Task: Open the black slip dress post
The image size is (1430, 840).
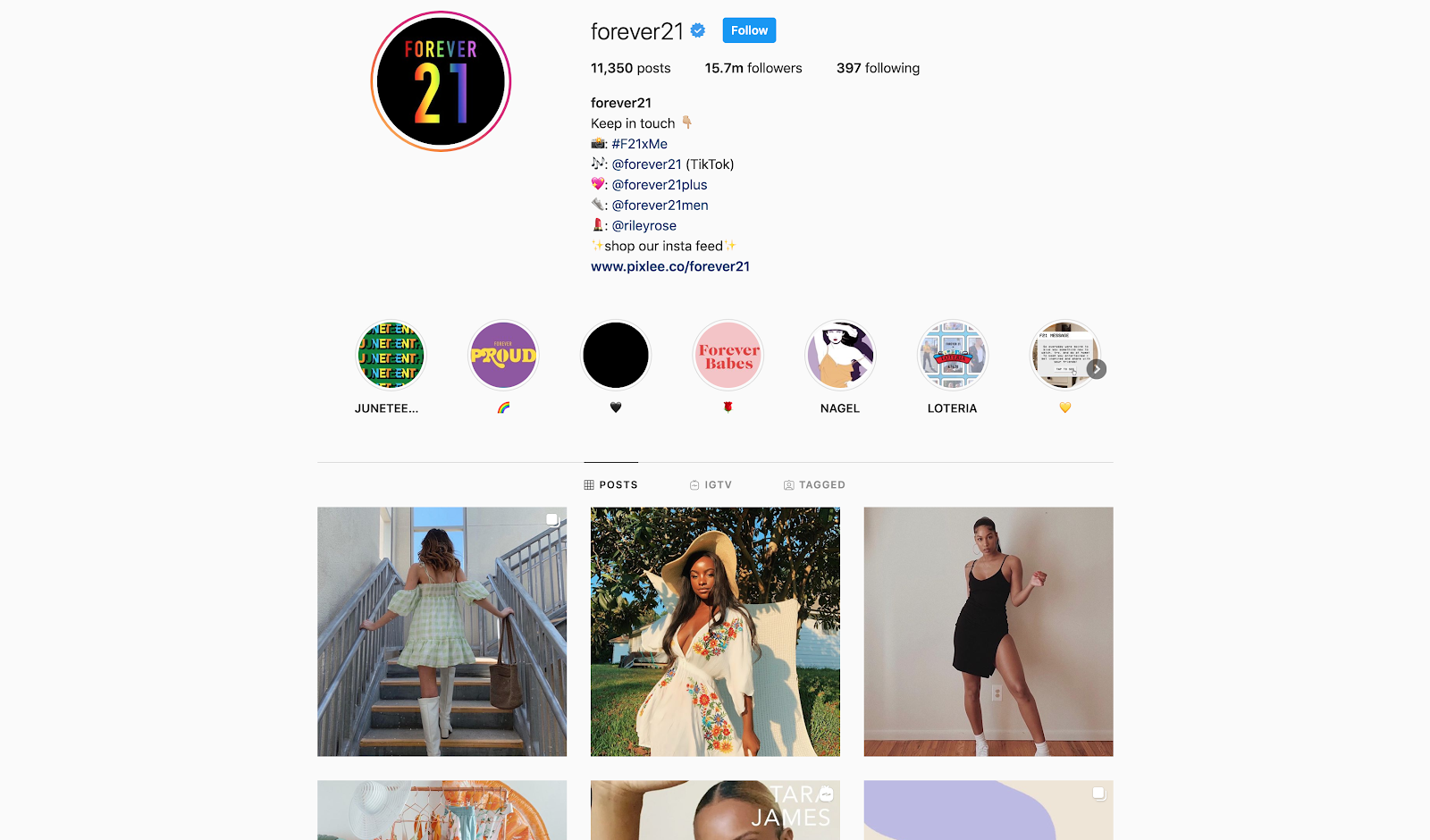Action: point(988,632)
